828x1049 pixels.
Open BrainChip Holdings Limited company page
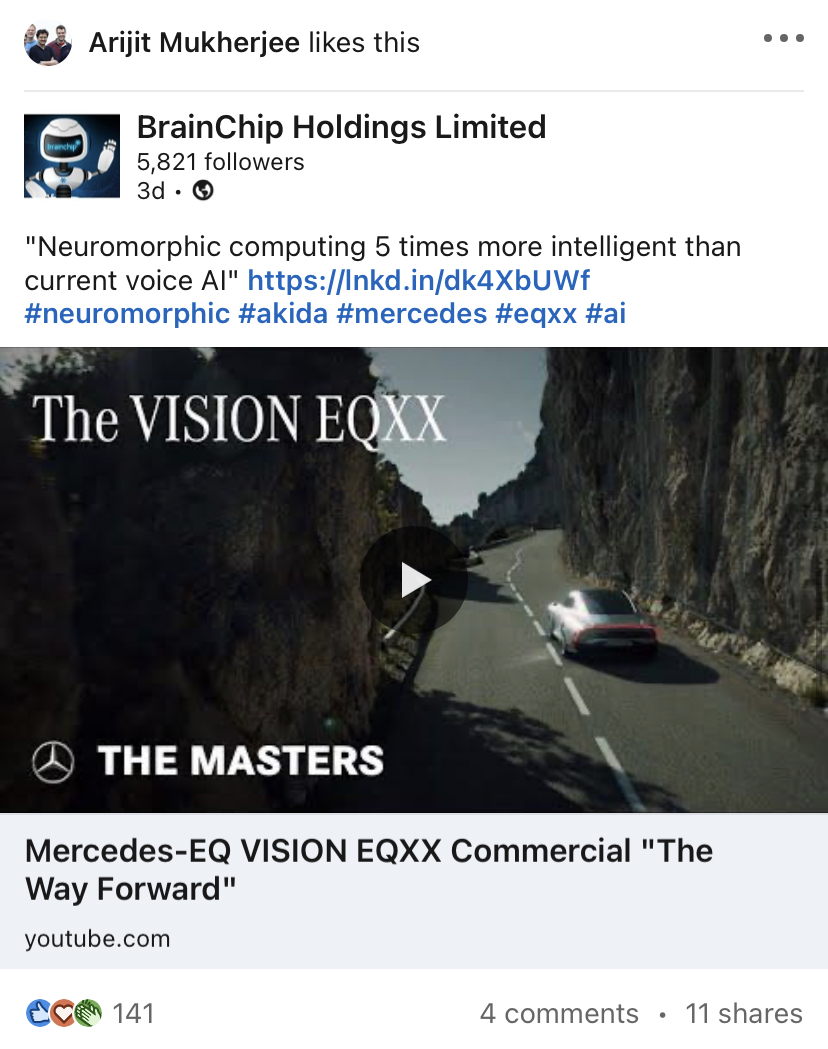(x=341, y=127)
